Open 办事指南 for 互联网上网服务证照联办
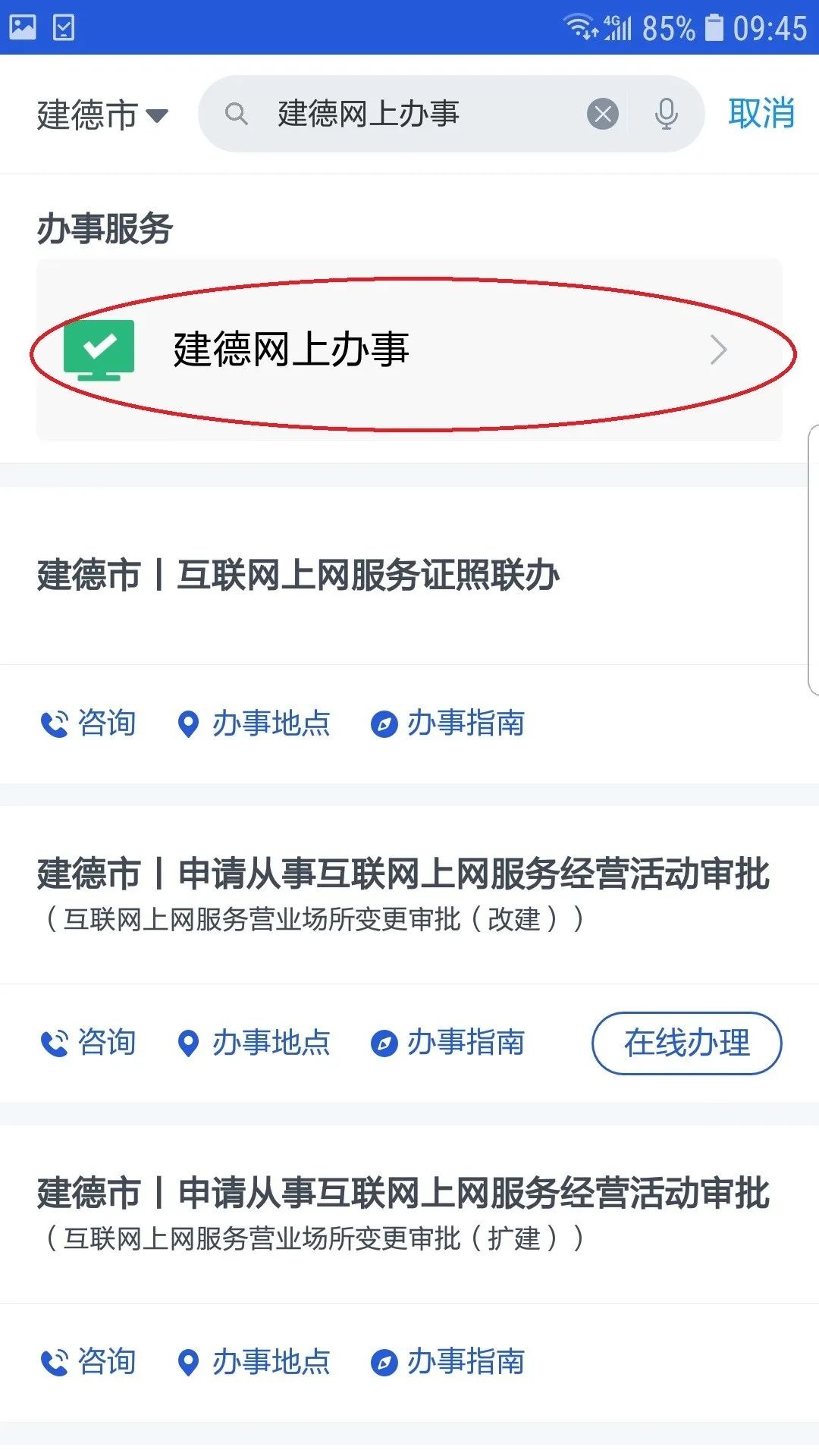Image resolution: width=819 pixels, height=1456 pixels. coord(447,723)
